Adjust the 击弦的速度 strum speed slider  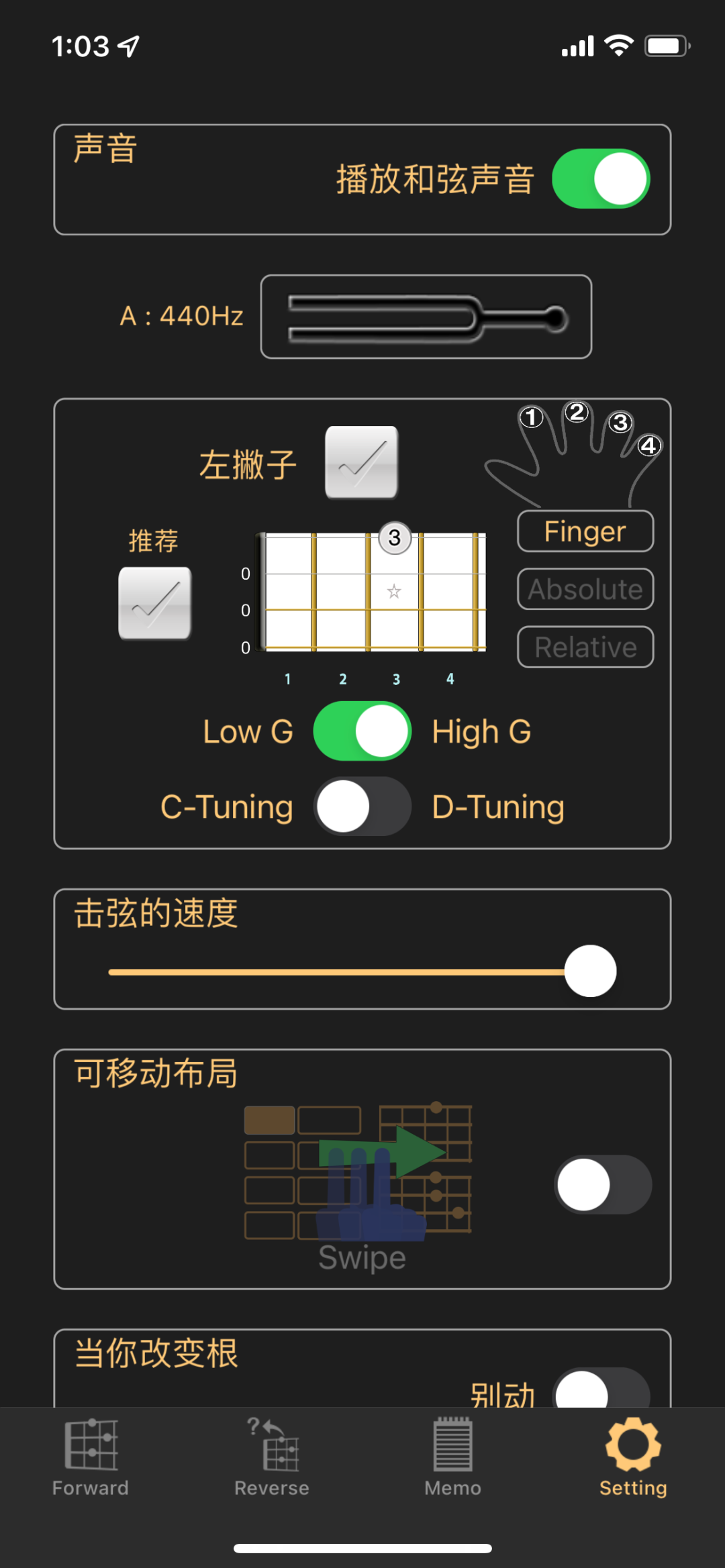[x=590, y=971]
